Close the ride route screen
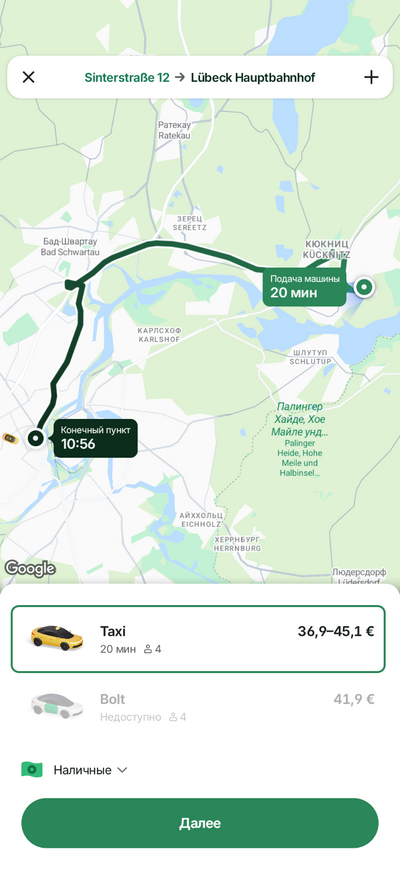Viewport: 400px width, 891px height. click(28, 77)
